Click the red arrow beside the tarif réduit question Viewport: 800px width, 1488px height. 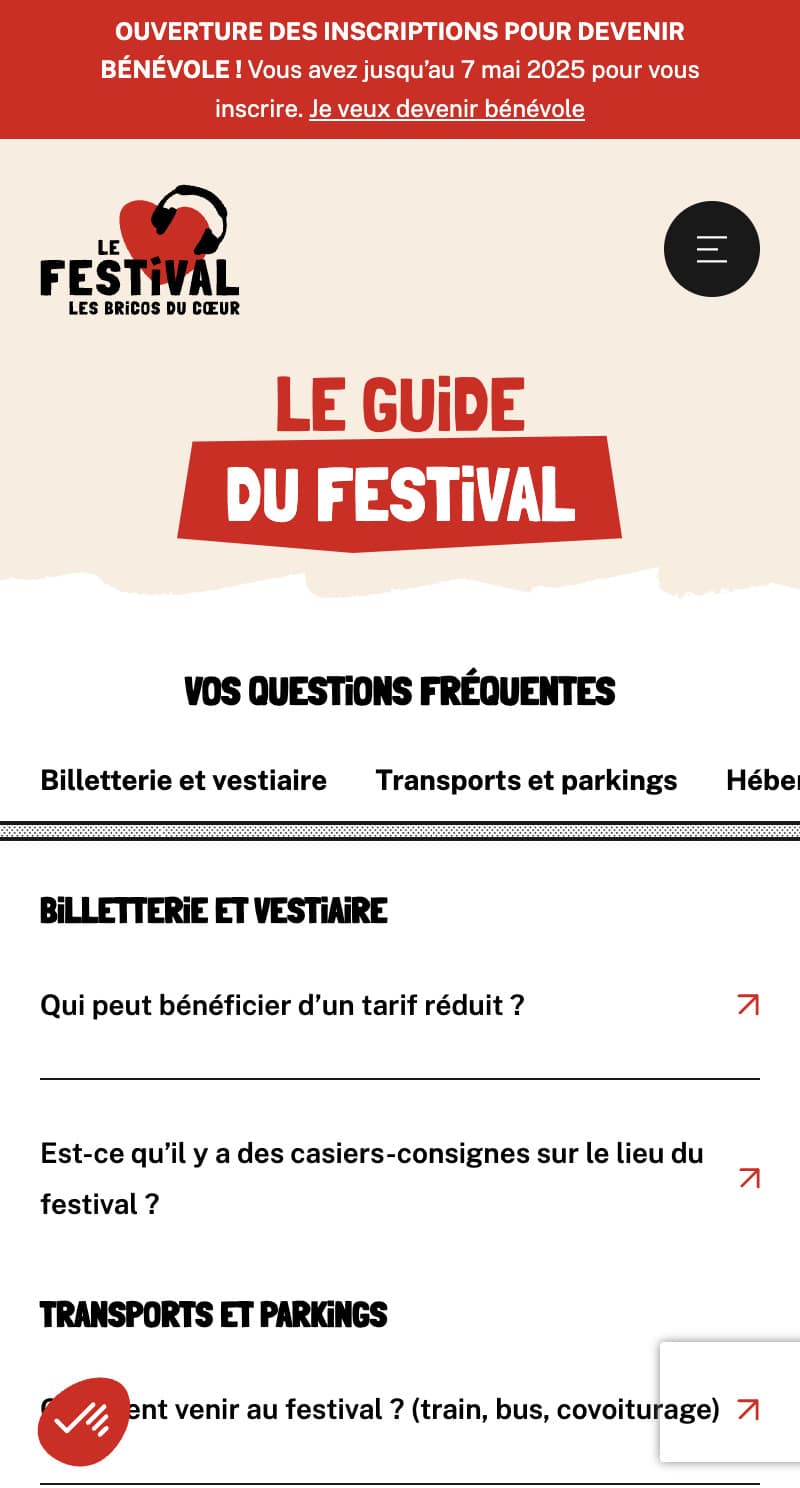pos(746,1006)
